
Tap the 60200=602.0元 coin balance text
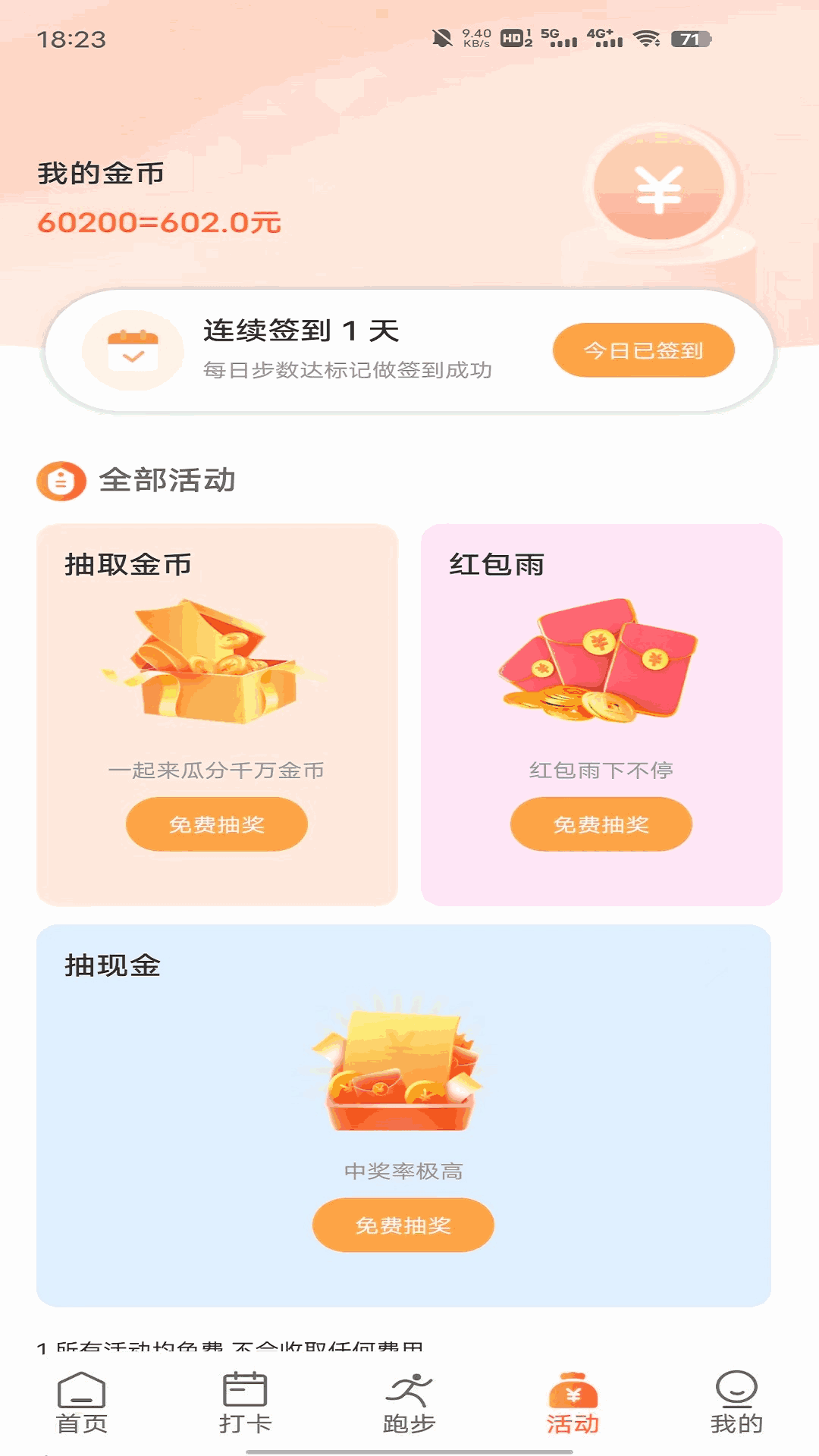point(158,224)
